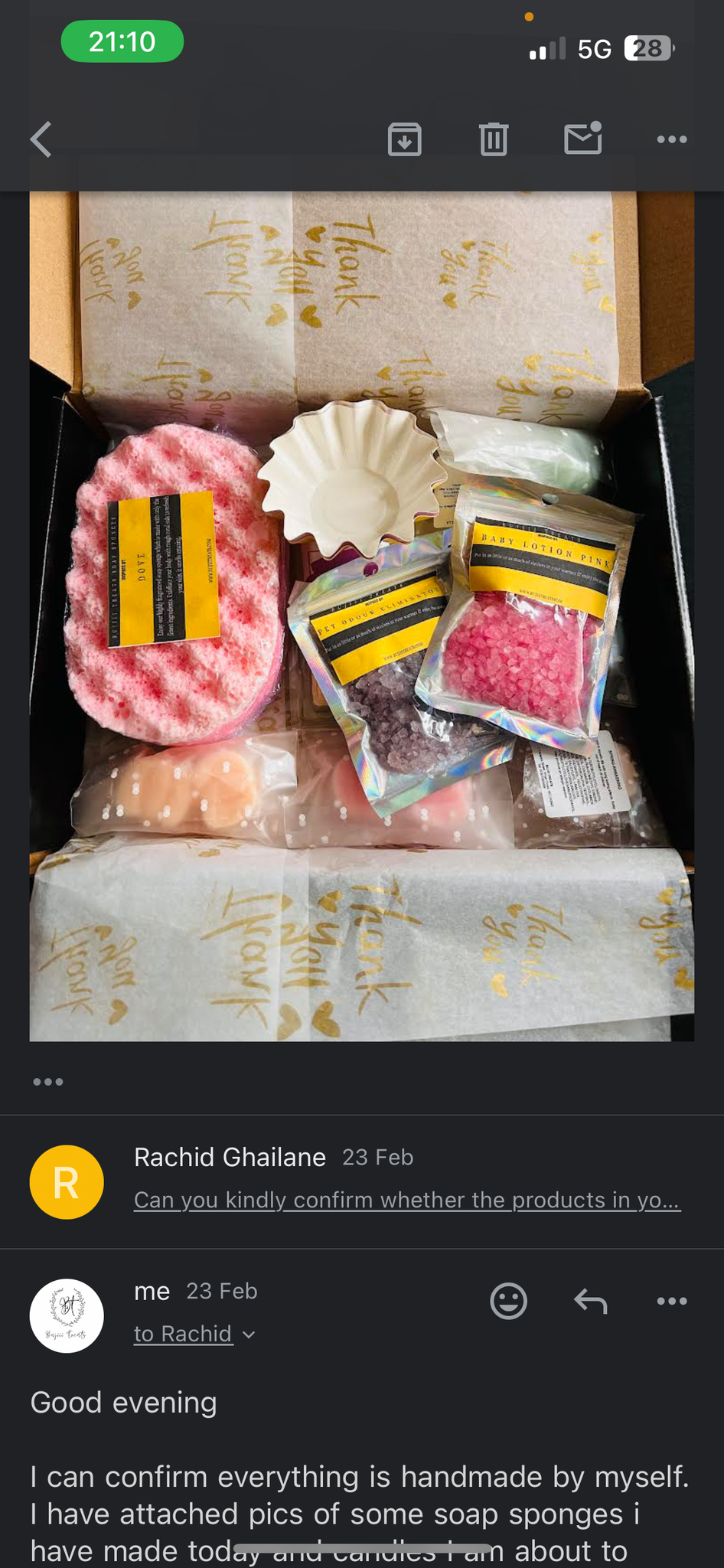This screenshot has width=724, height=1568.
Task: Go back to the inbox
Action: (41, 139)
